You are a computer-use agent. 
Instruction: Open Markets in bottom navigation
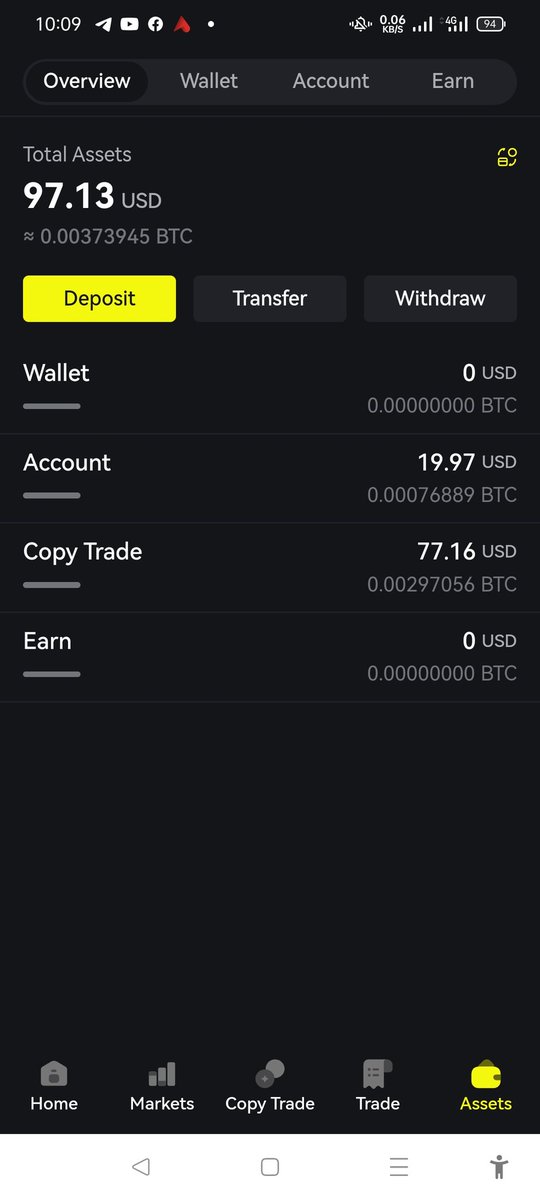[162, 1087]
